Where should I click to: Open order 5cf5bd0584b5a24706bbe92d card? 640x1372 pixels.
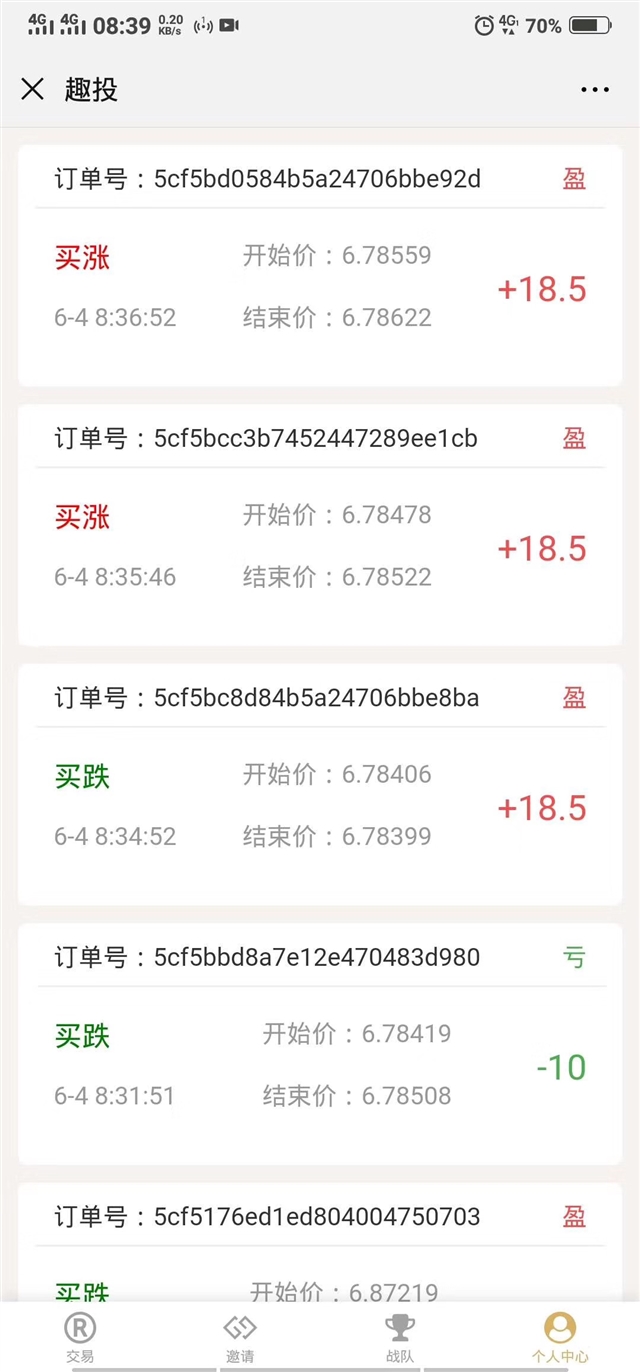point(320,265)
